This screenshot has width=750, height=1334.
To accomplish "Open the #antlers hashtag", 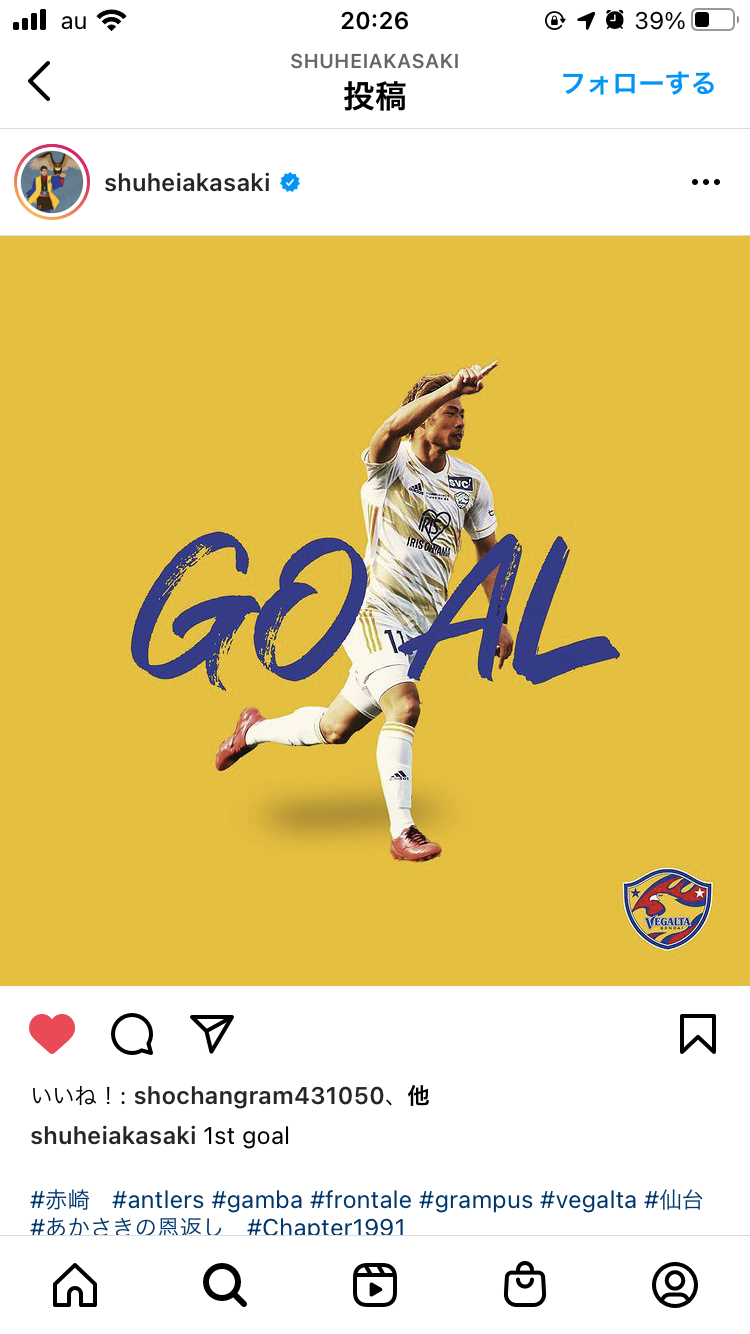I will (x=158, y=1199).
